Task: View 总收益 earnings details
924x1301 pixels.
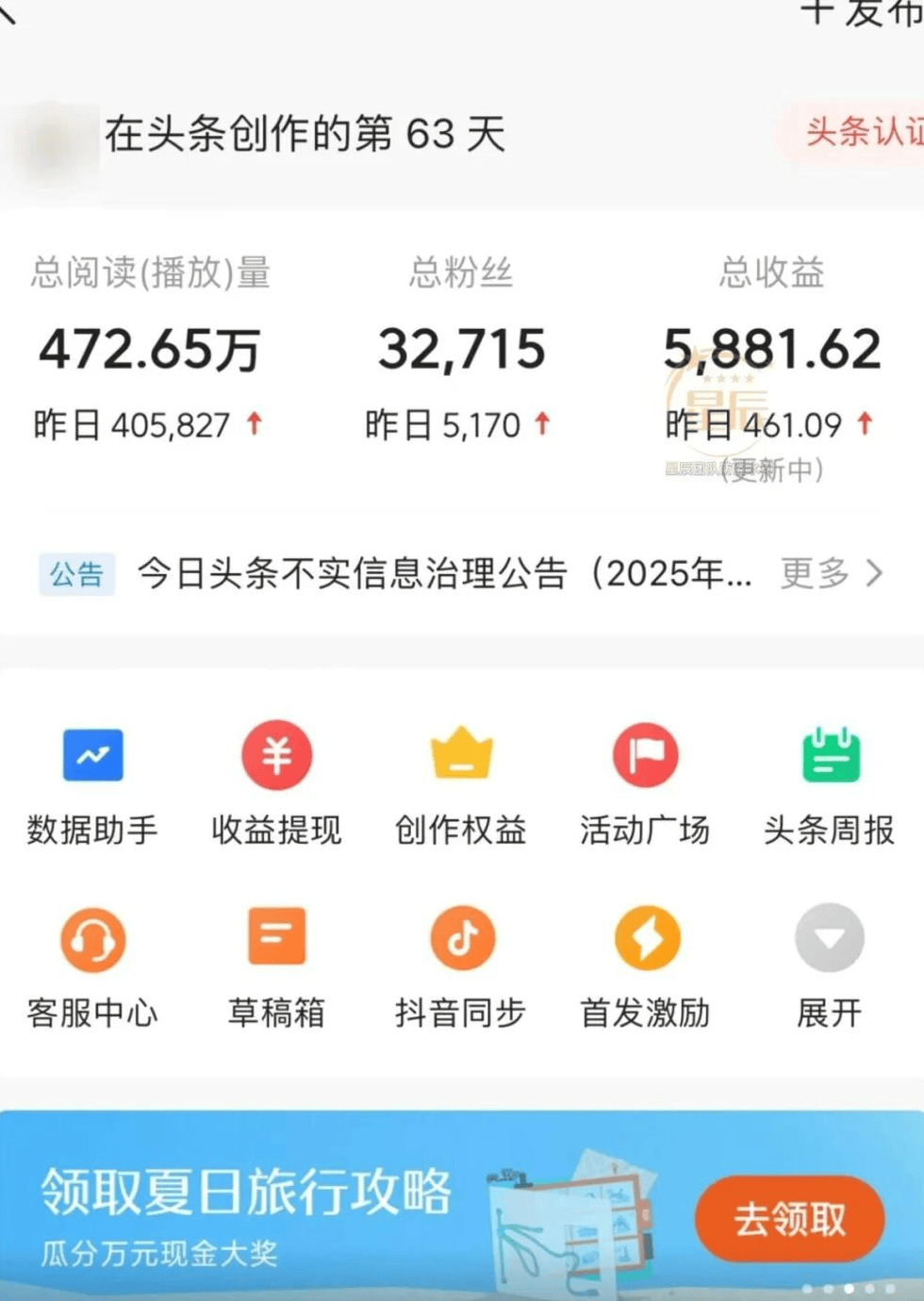Action: point(771,349)
